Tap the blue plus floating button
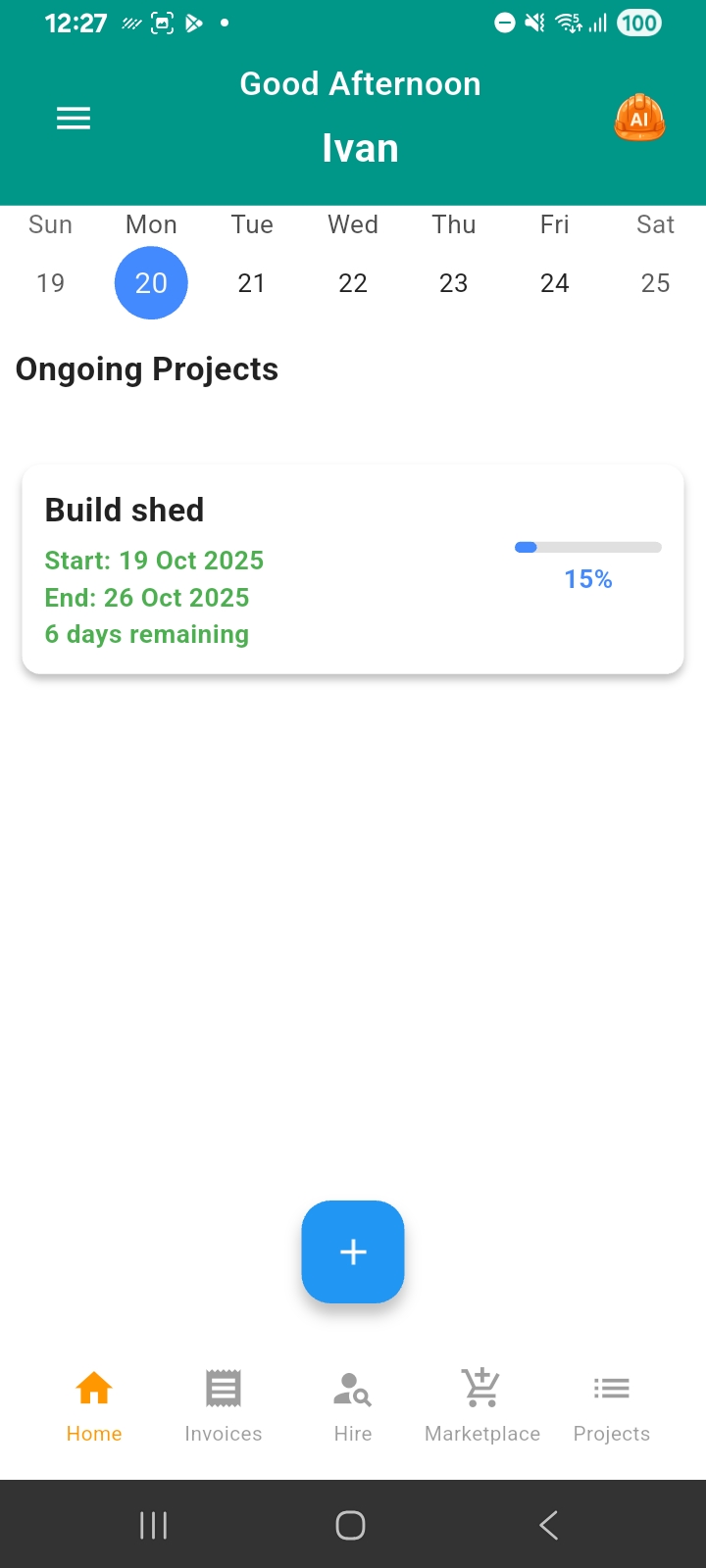706x1568 pixels. click(352, 1251)
